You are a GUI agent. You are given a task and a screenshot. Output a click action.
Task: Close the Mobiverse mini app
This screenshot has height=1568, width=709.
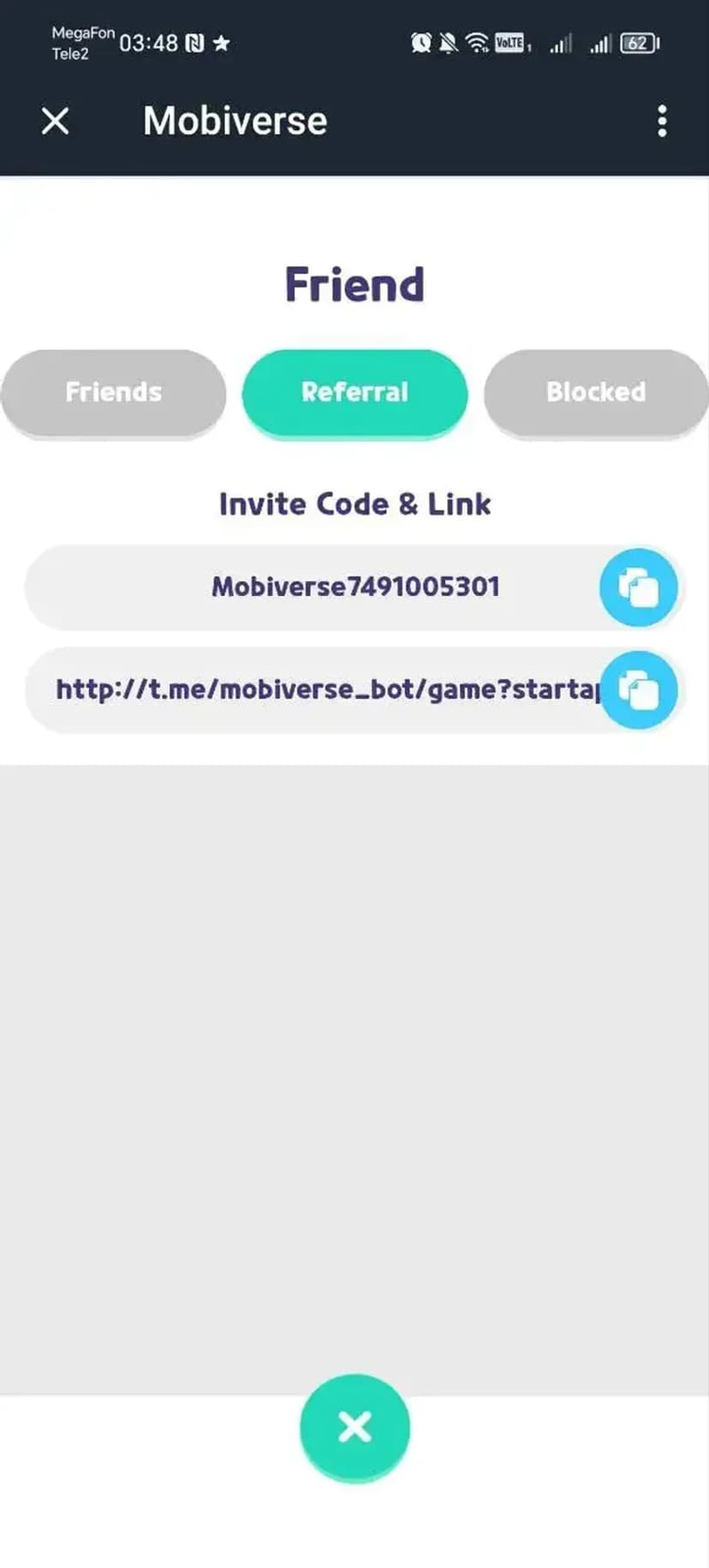(56, 121)
